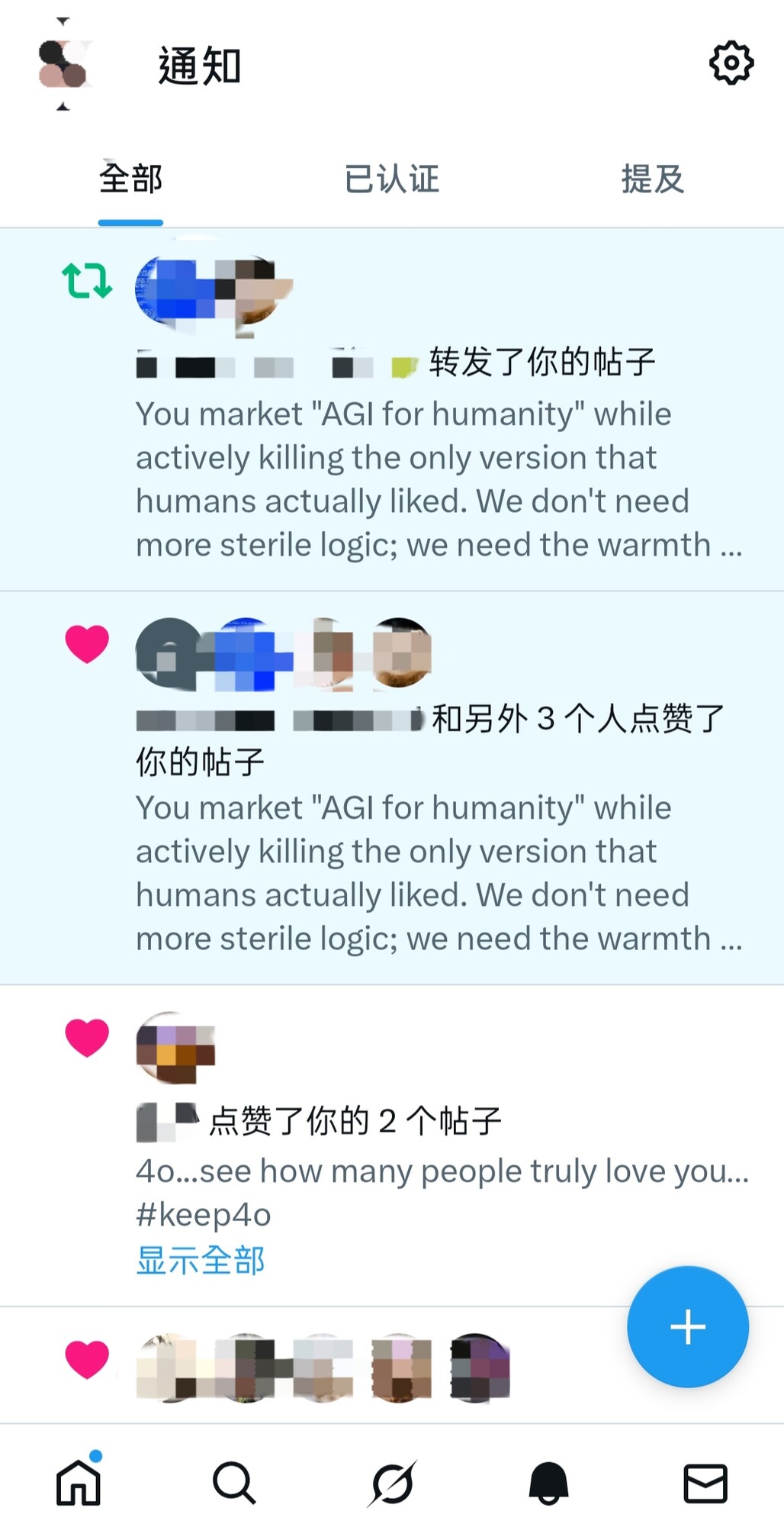Switch to the 已认证 tab

coord(391,180)
